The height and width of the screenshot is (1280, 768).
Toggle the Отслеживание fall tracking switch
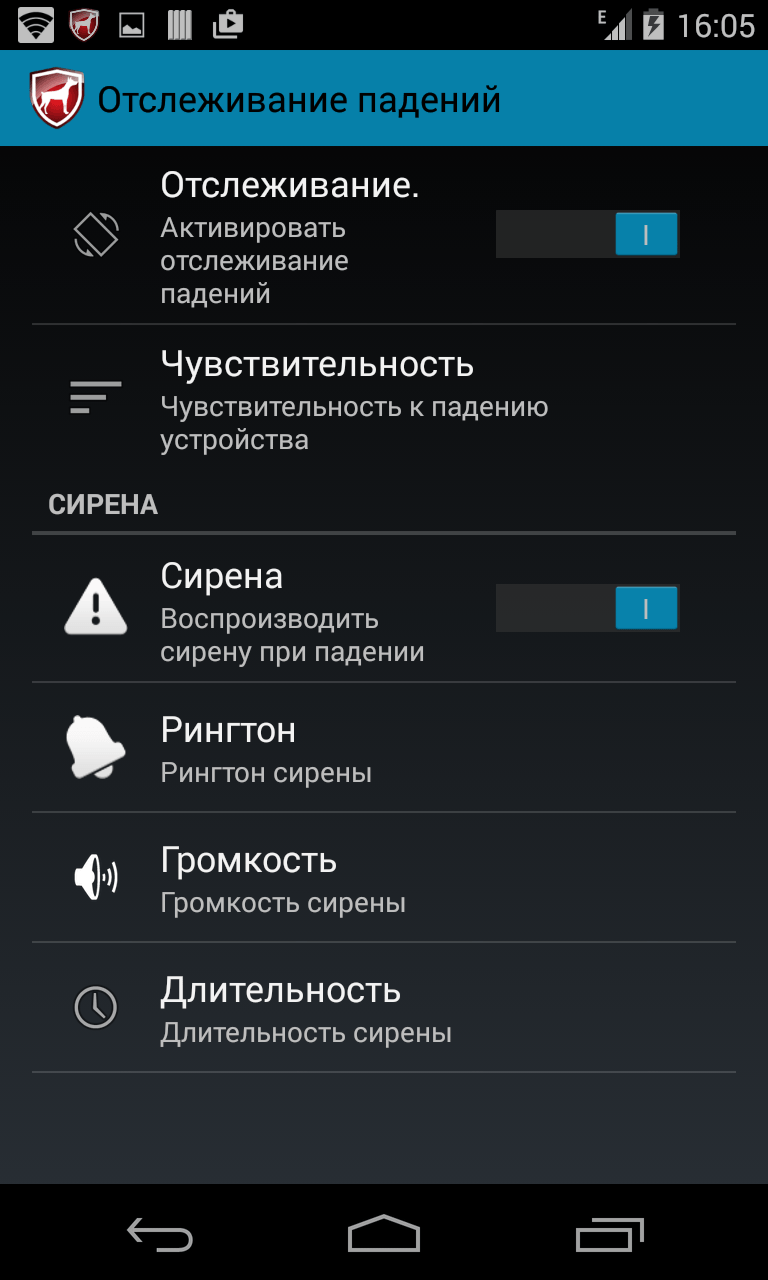point(588,235)
